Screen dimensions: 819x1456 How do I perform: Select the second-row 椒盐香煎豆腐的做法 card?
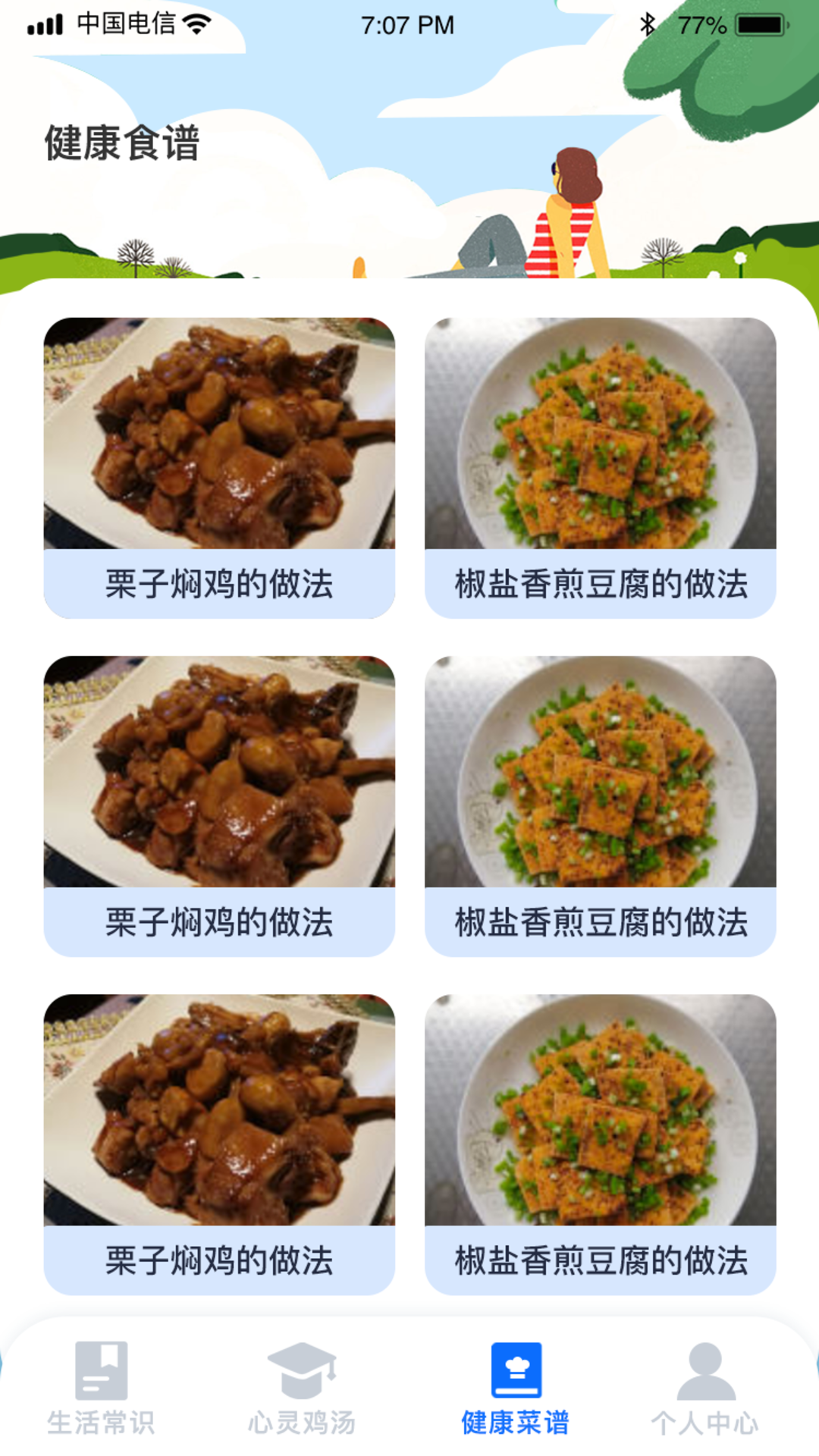[x=600, y=805]
